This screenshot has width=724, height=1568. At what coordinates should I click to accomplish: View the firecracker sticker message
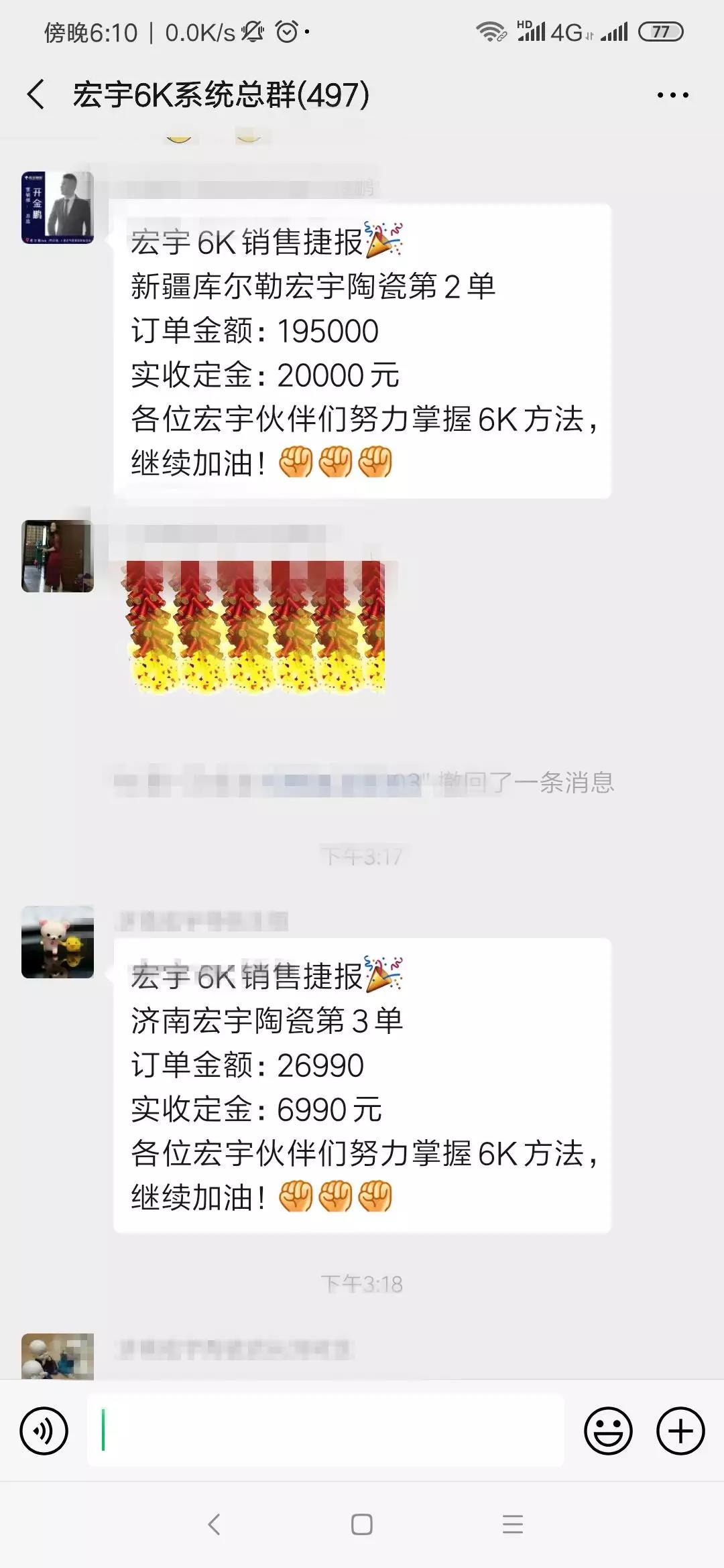pos(255,627)
